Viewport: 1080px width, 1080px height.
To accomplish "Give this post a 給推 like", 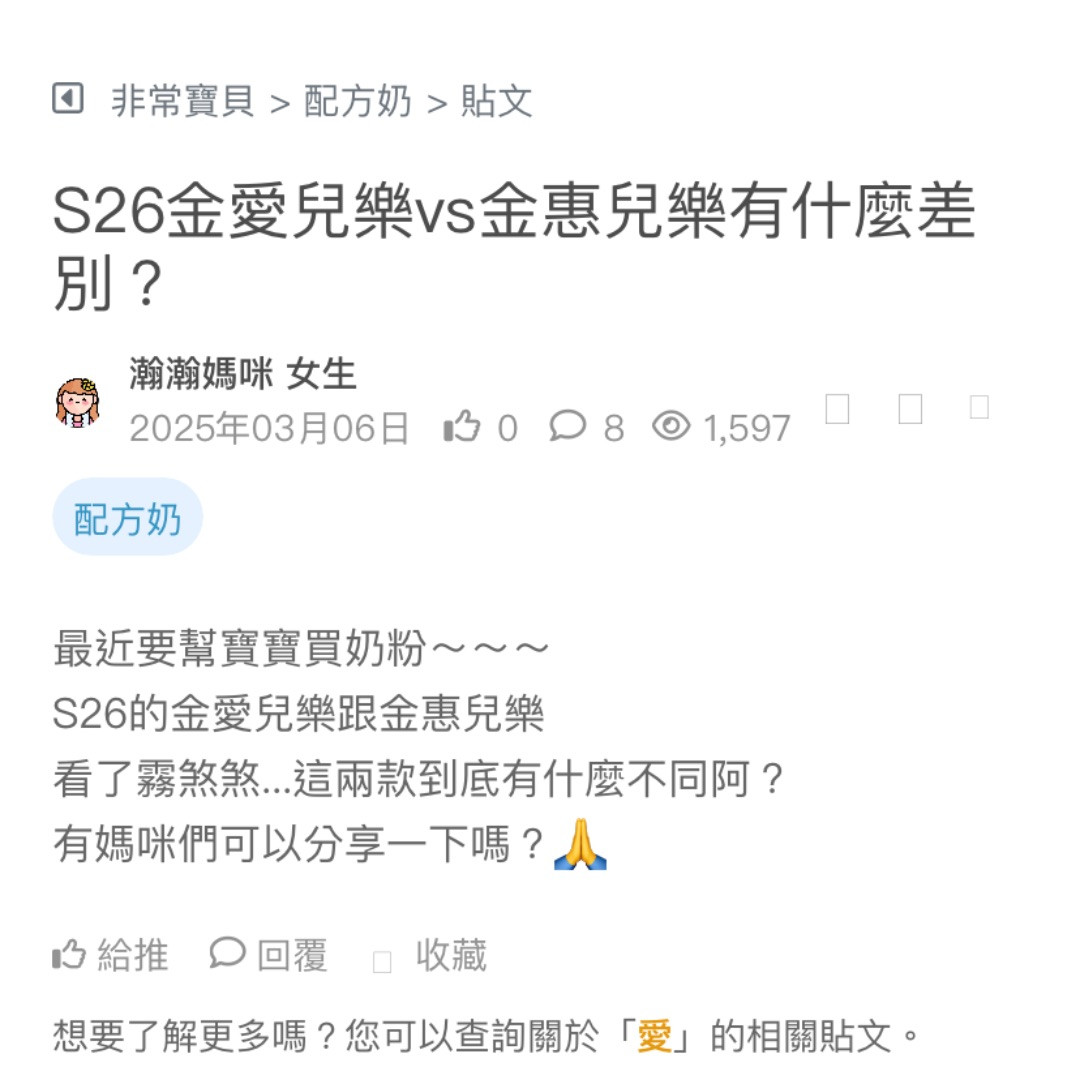I will coord(110,955).
